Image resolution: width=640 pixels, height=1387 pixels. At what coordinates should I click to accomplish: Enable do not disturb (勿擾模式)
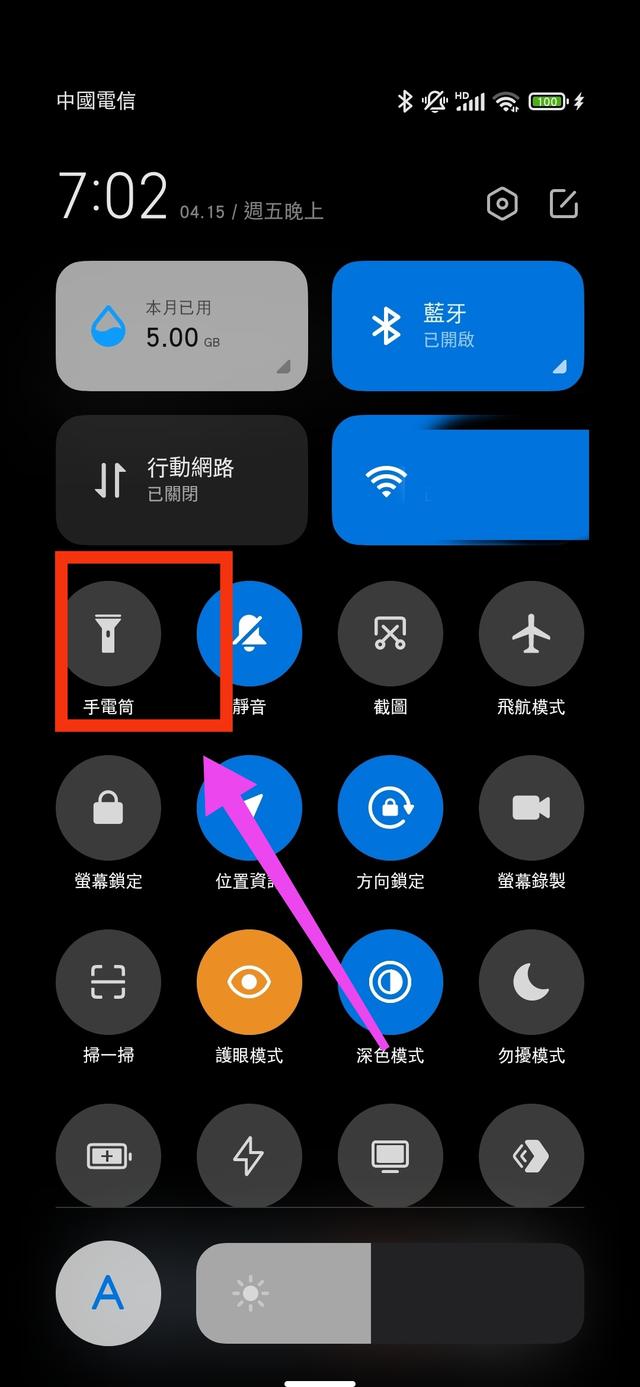click(x=531, y=982)
